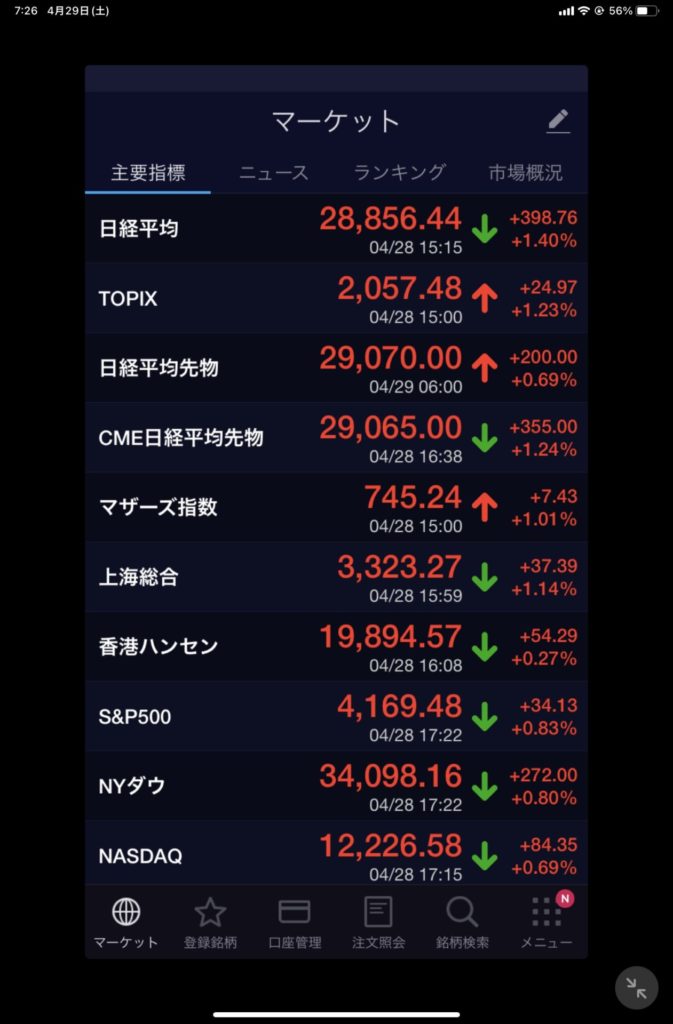
Task: Open the 市場概況 tab
Action: pos(525,173)
